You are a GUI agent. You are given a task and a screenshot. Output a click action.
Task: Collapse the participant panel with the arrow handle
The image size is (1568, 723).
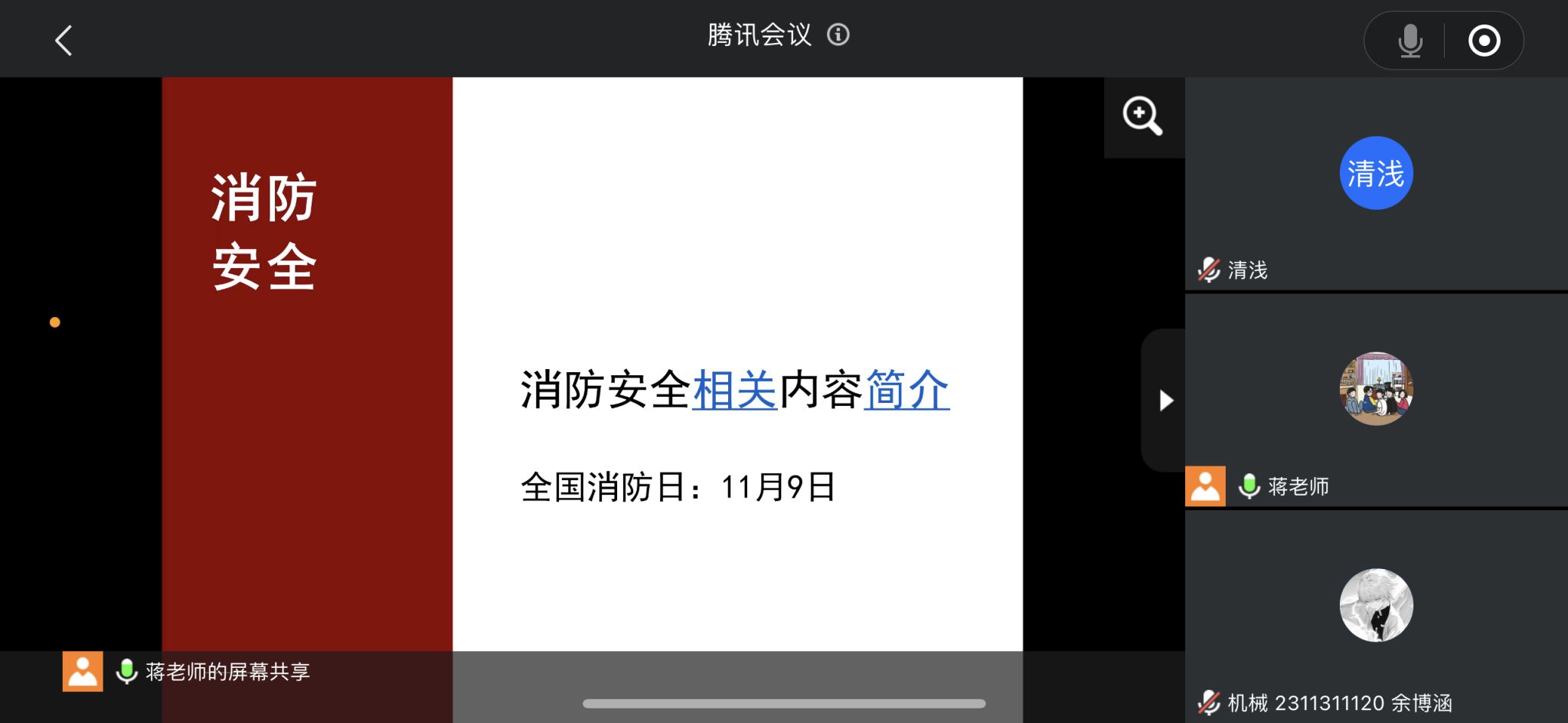tap(1165, 400)
